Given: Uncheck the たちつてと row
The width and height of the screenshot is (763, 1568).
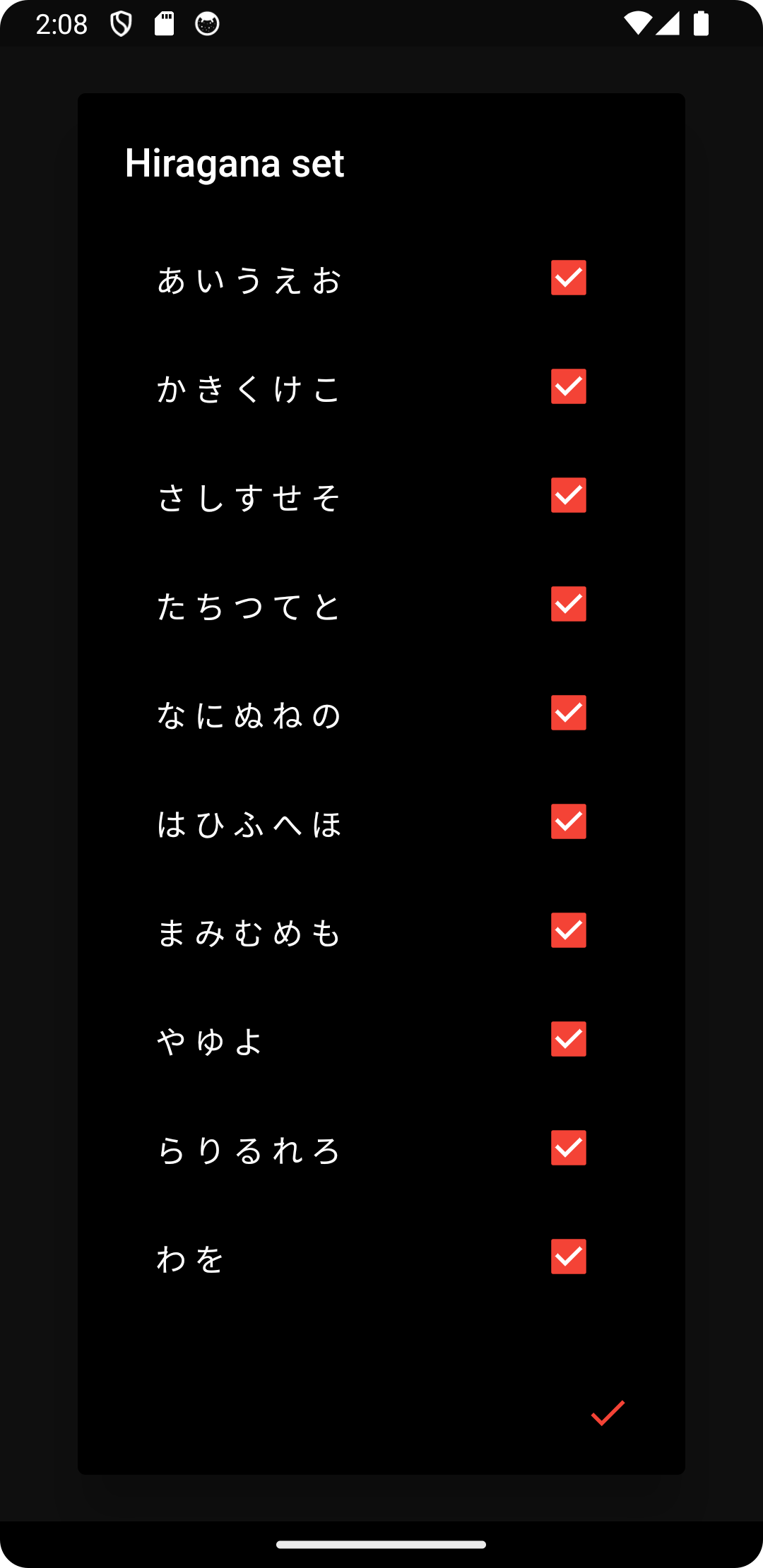Looking at the screenshot, I should (569, 605).
